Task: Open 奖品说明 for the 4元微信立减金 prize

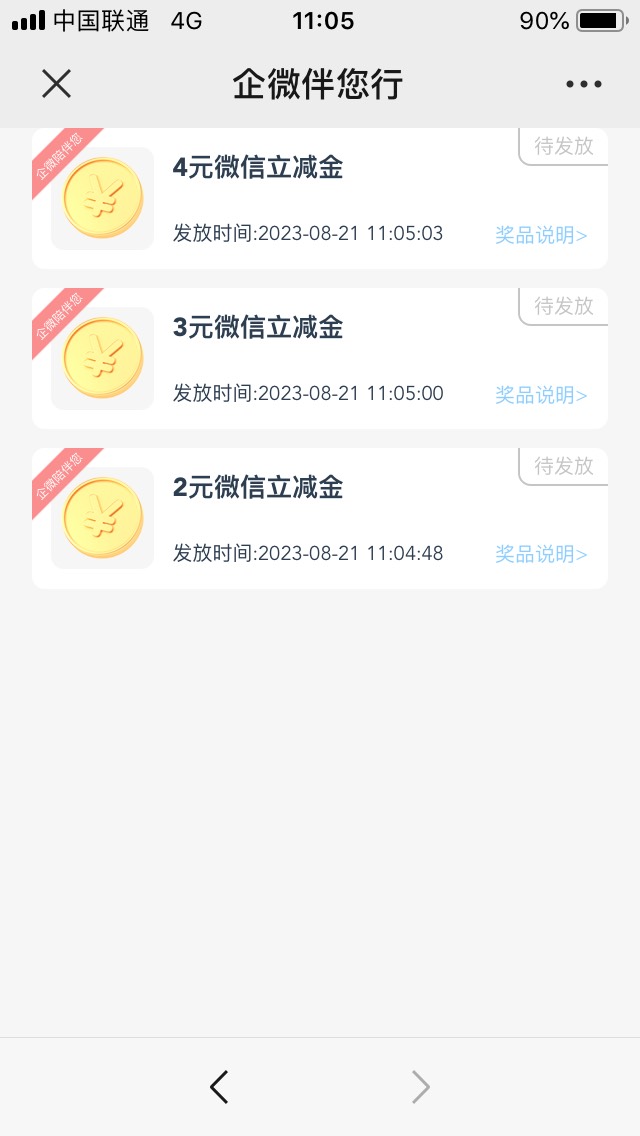Action: tap(541, 235)
